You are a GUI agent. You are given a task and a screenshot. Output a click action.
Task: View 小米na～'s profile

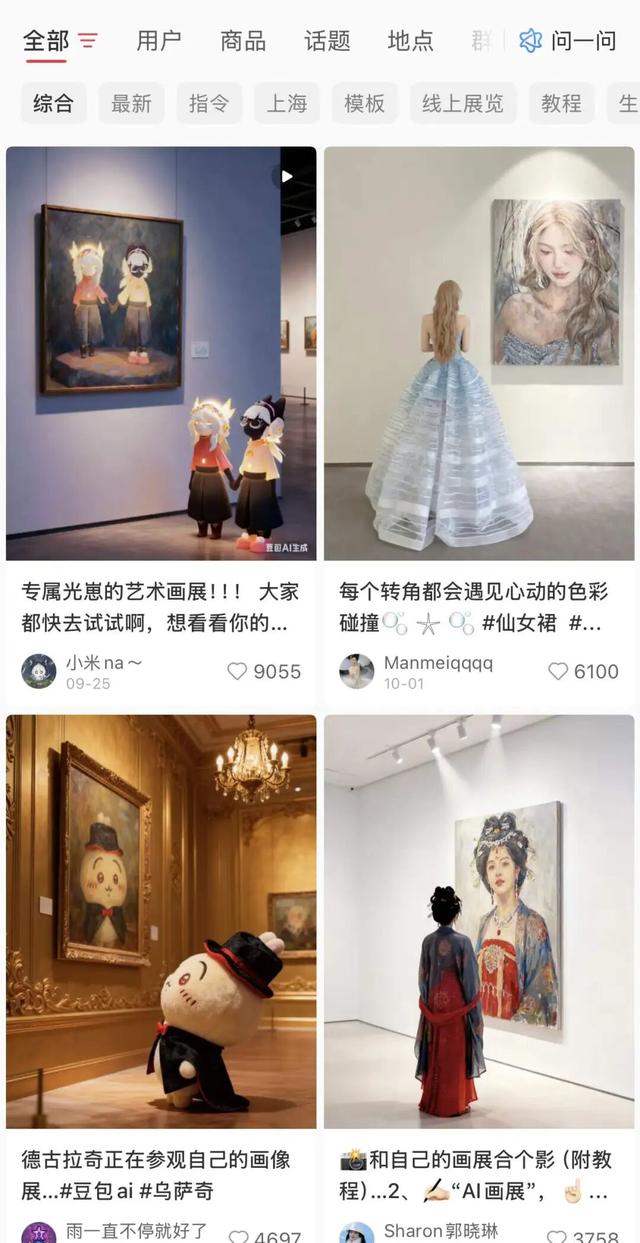[39, 671]
